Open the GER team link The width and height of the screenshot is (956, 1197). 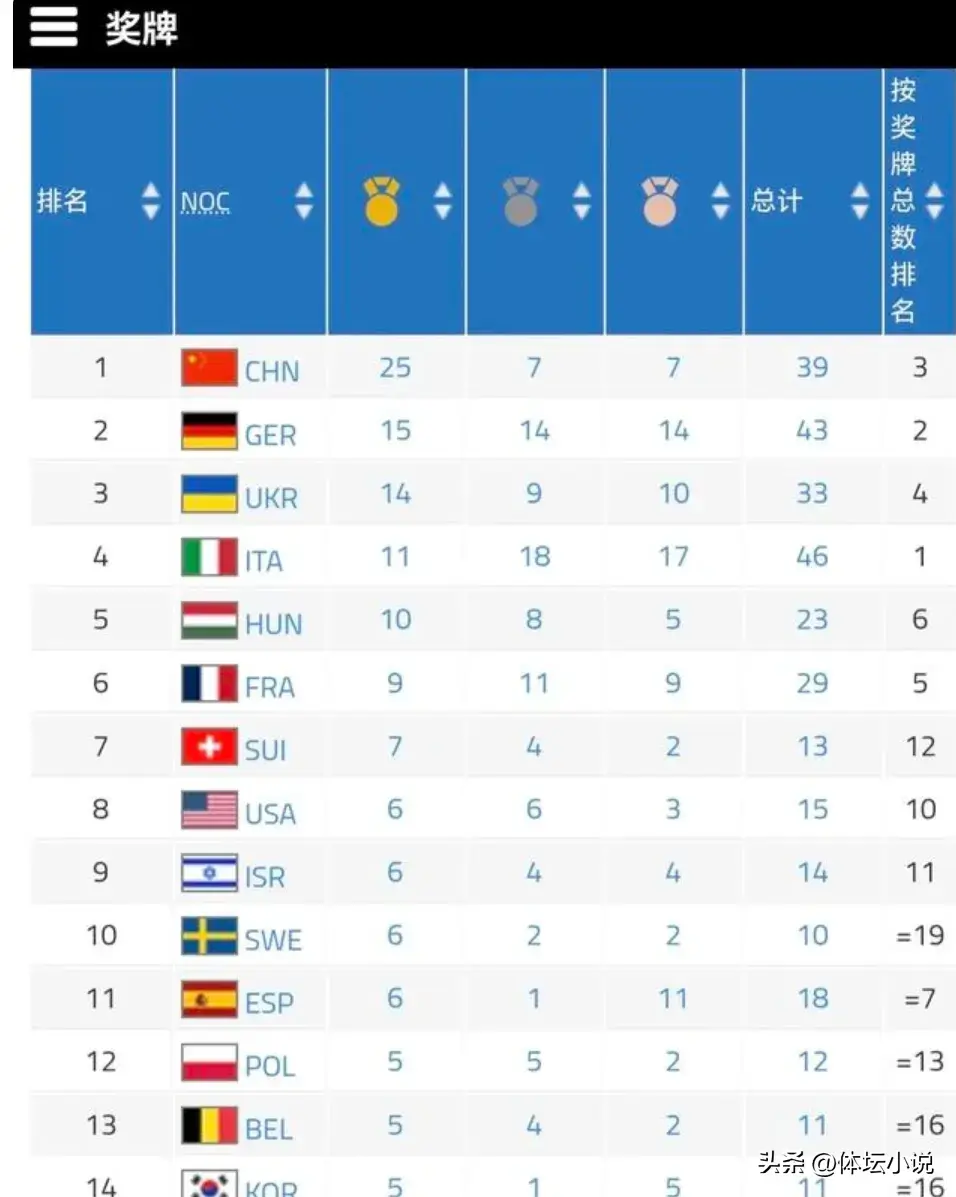coord(270,435)
